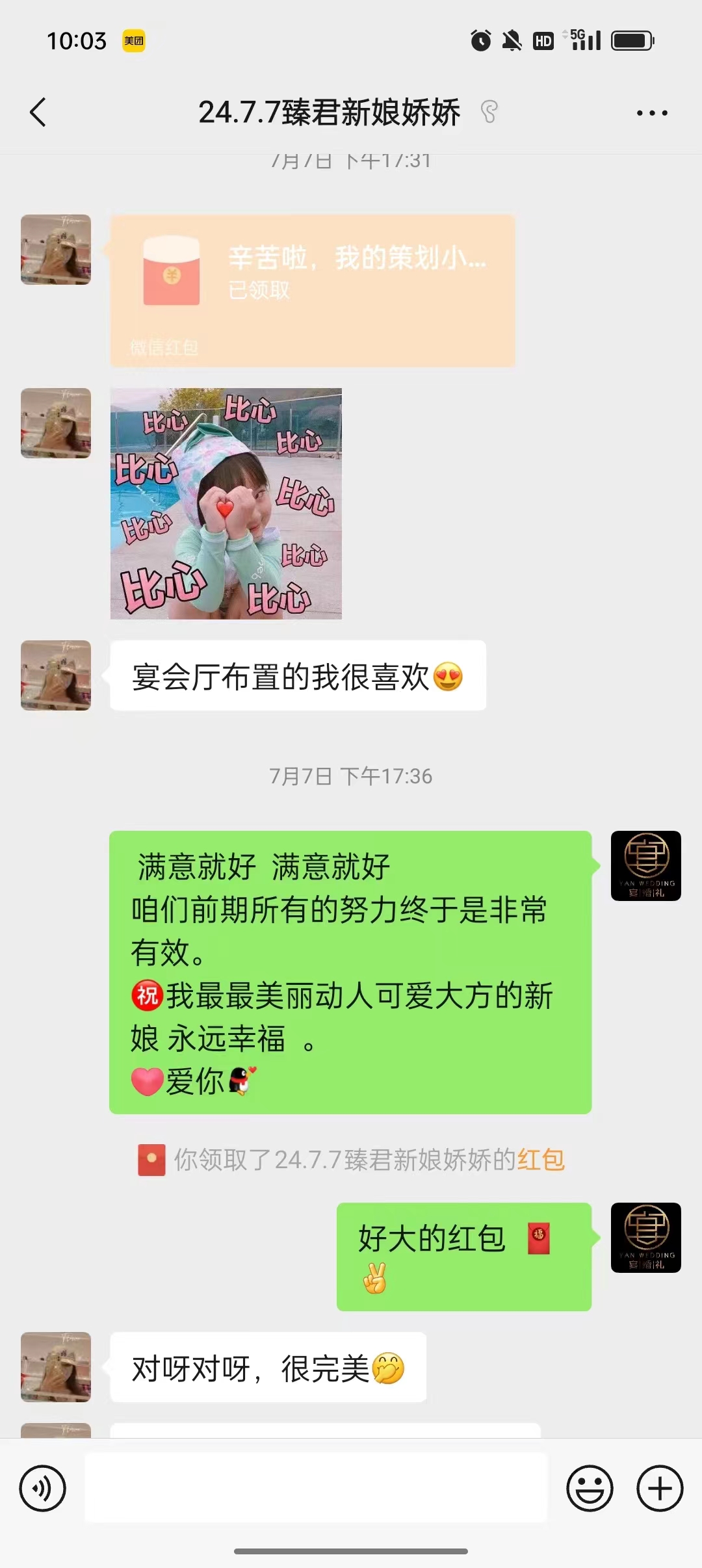Go back to the chat list
This screenshot has height=1568, width=702.
[38, 112]
